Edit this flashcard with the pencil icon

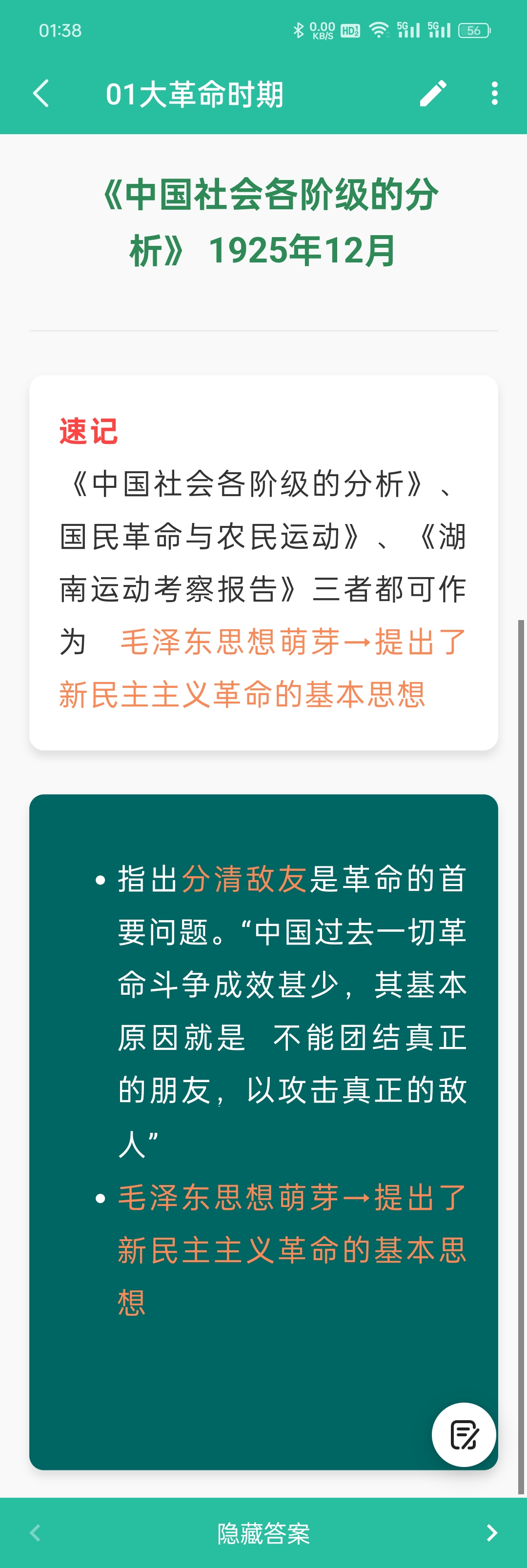coord(433,94)
